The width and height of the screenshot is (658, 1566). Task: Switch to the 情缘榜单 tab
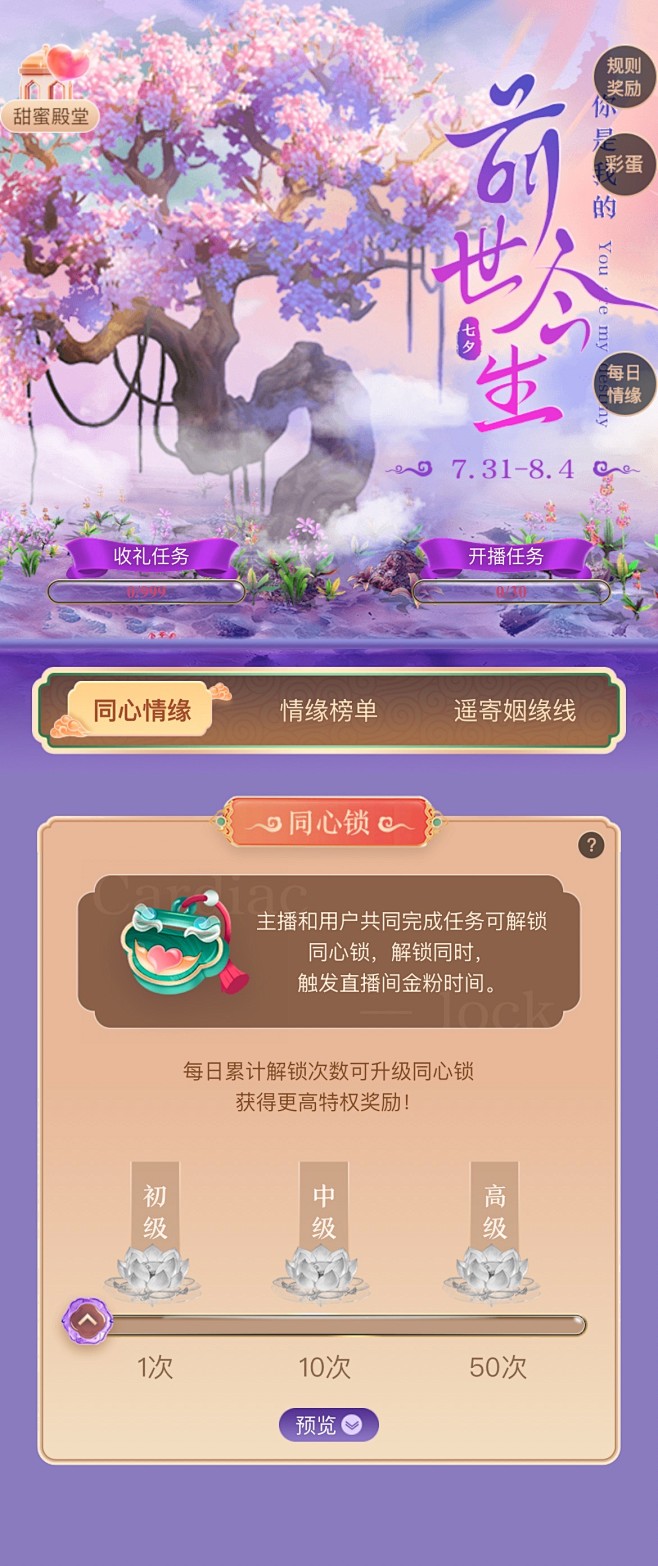click(329, 711)
